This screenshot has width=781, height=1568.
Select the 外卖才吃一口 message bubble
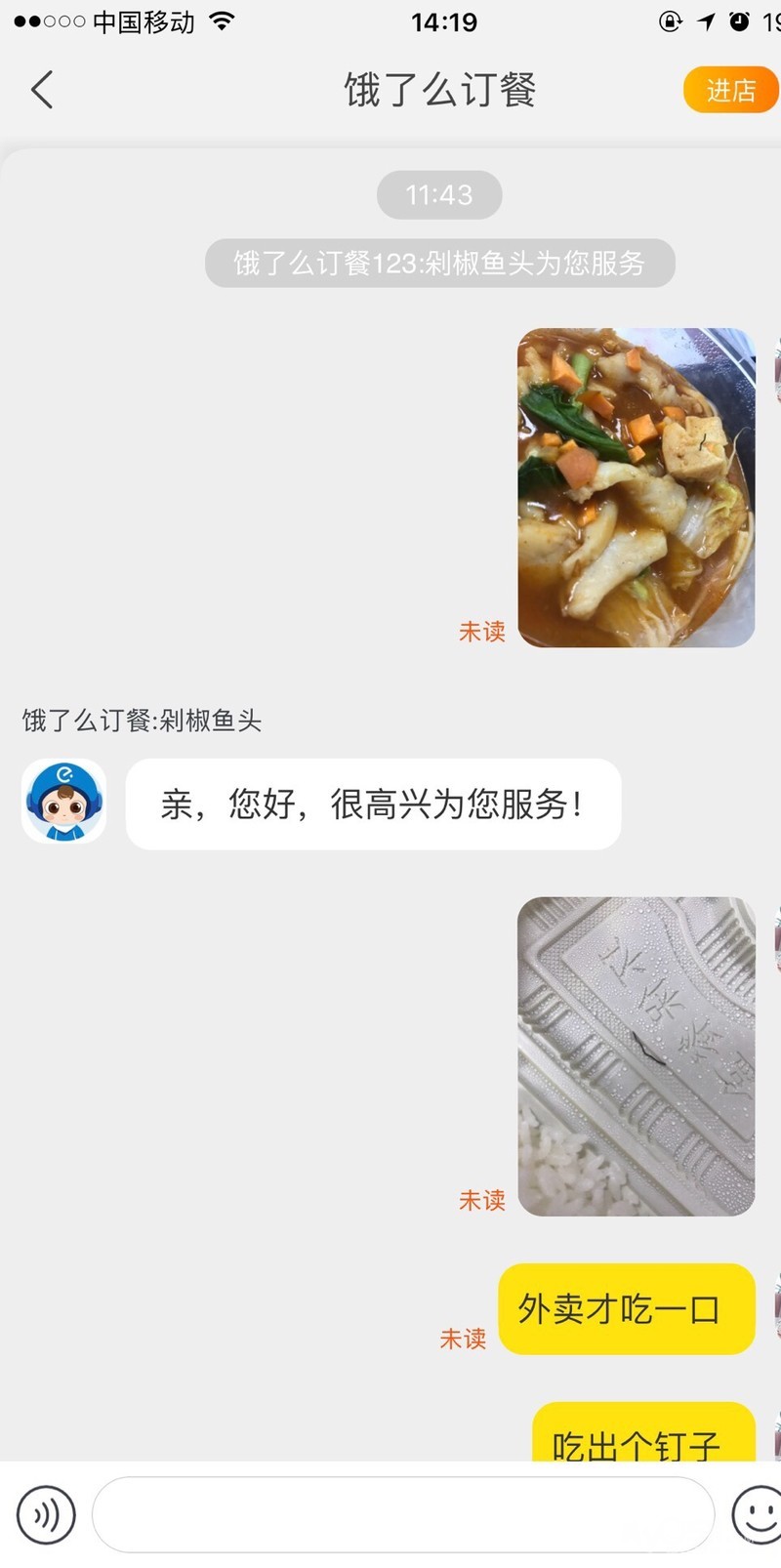point(626,1310)
